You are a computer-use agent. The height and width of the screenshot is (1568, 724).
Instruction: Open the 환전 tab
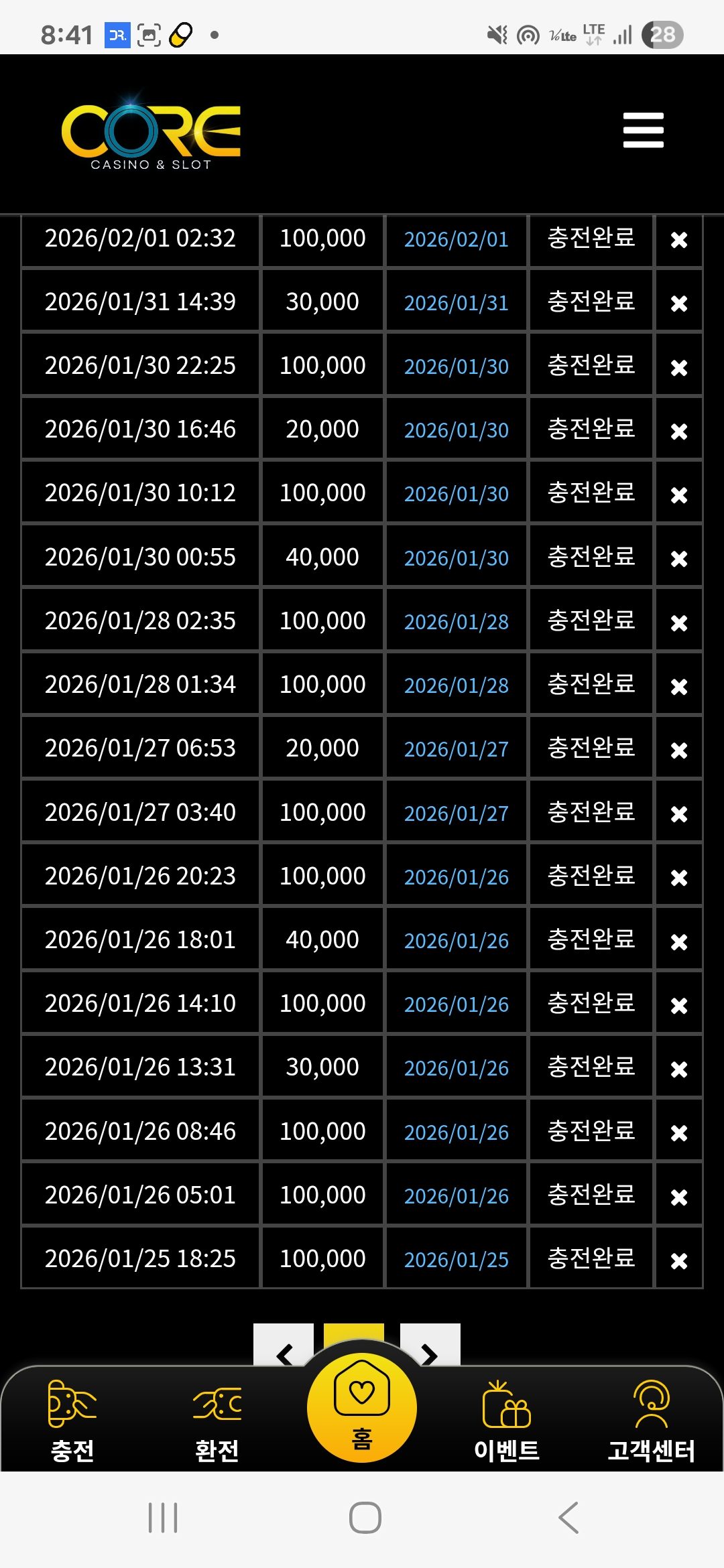pos(217,1419)
